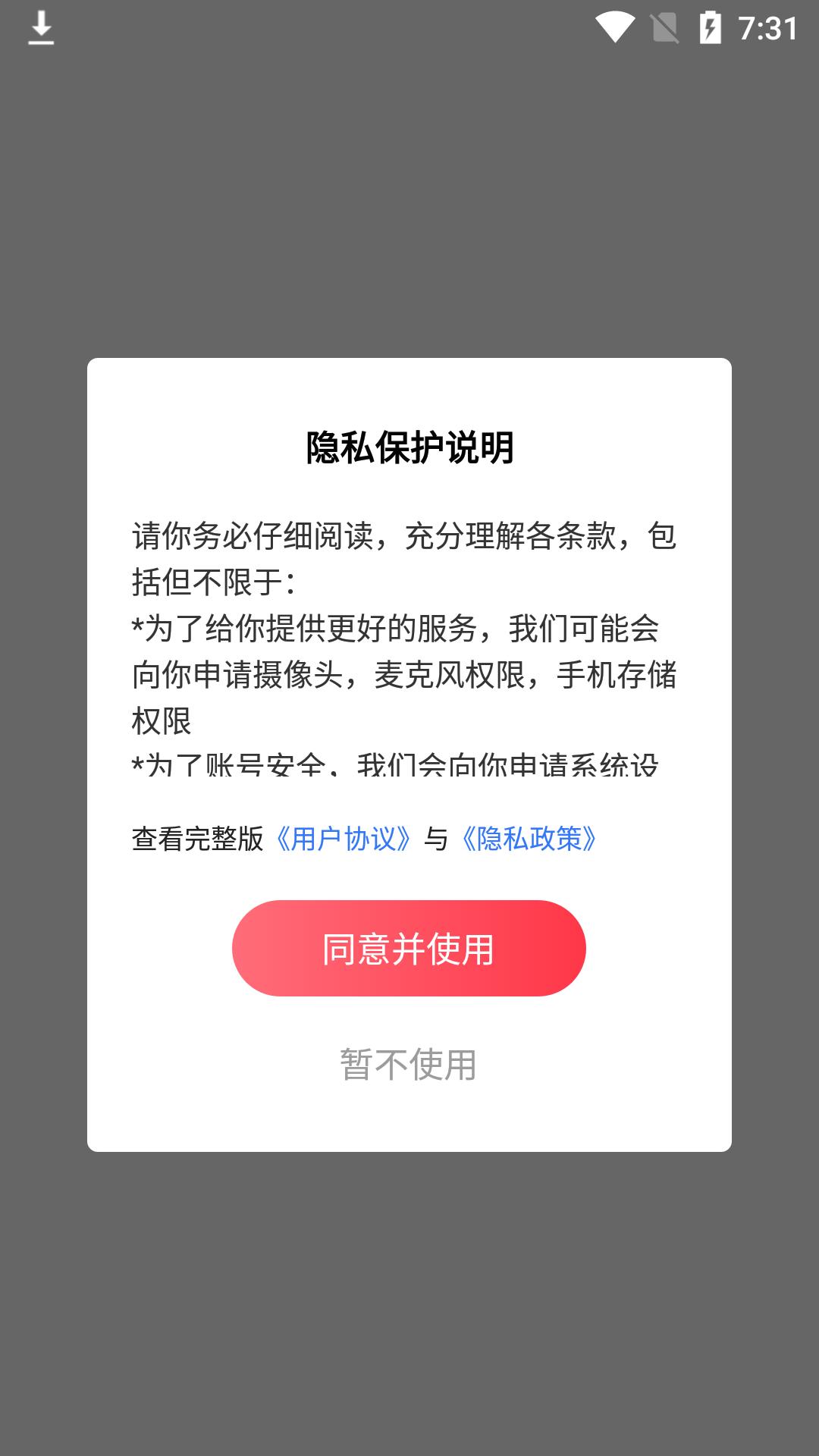
Task: Open the 《用户协议》 link
Action: (344, 839)
